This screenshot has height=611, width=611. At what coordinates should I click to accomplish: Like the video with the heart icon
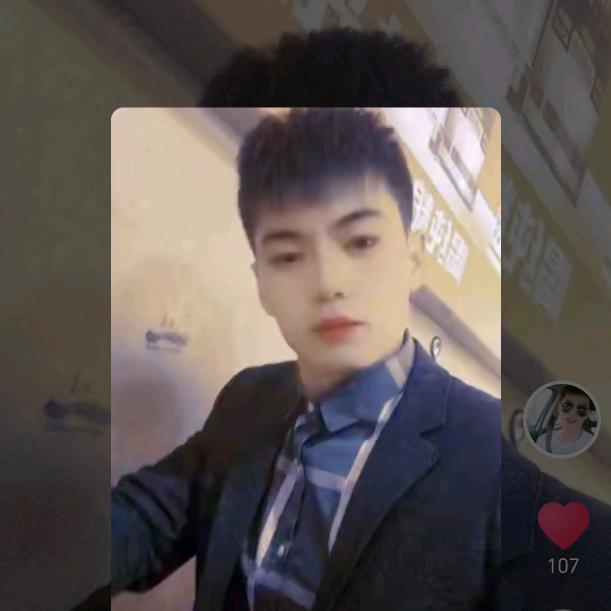pos(563,524)
